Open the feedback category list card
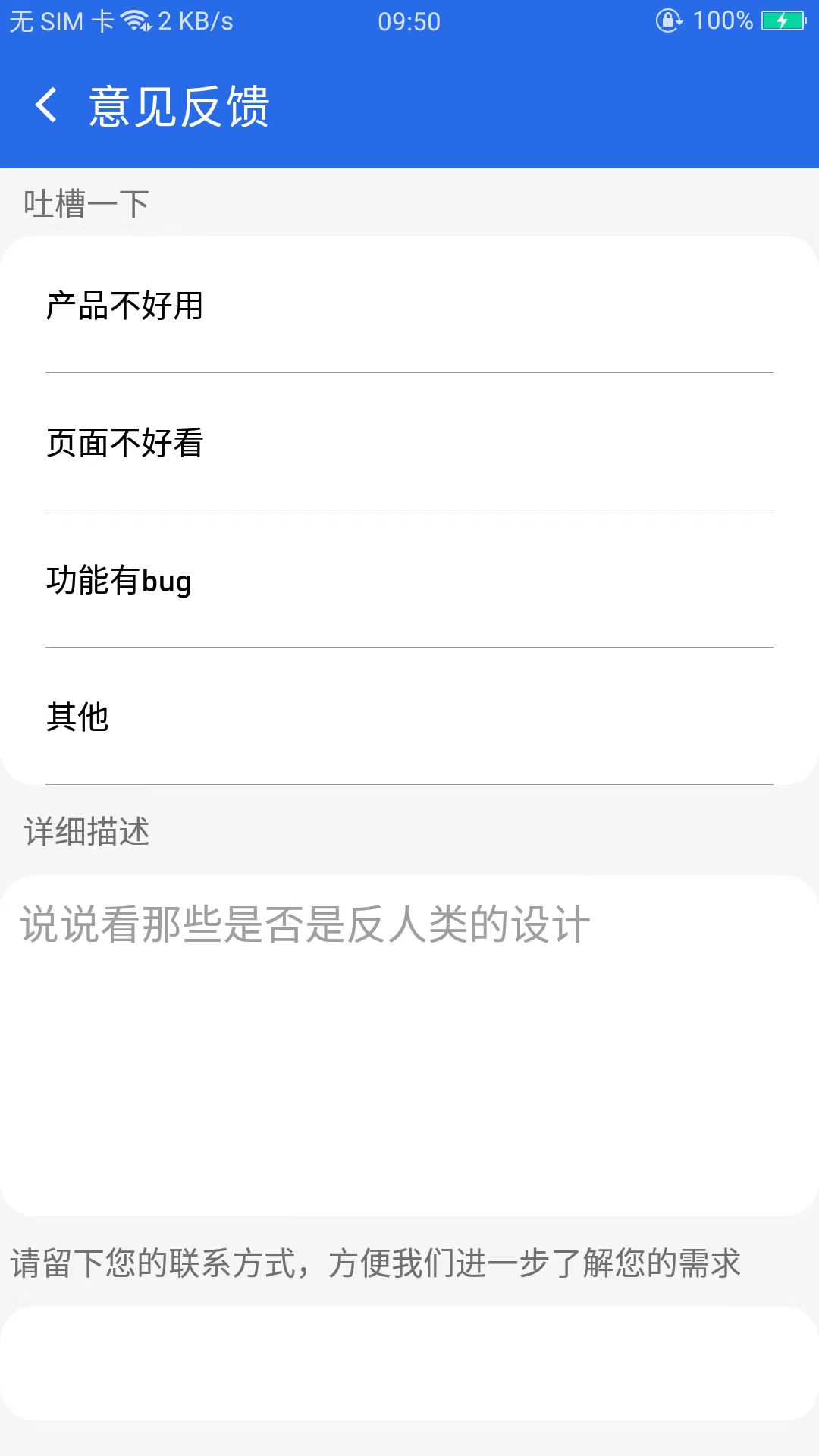819x1456 pixels. (x=409, y=508)
